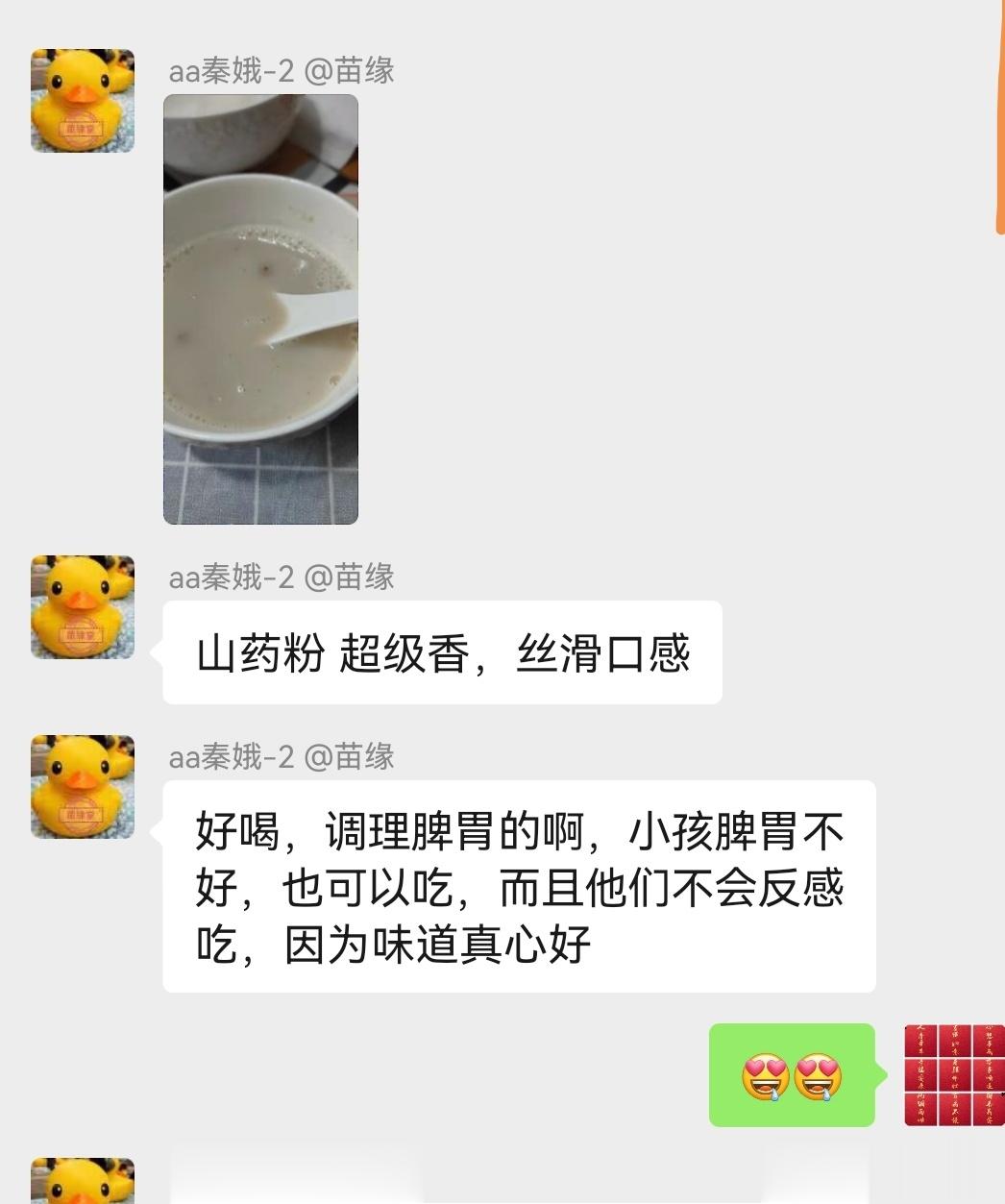Click the duck avatar beside the 调理脾胃 message
This screenshot has width=1005, height=1204.
[x=82, y=785]
